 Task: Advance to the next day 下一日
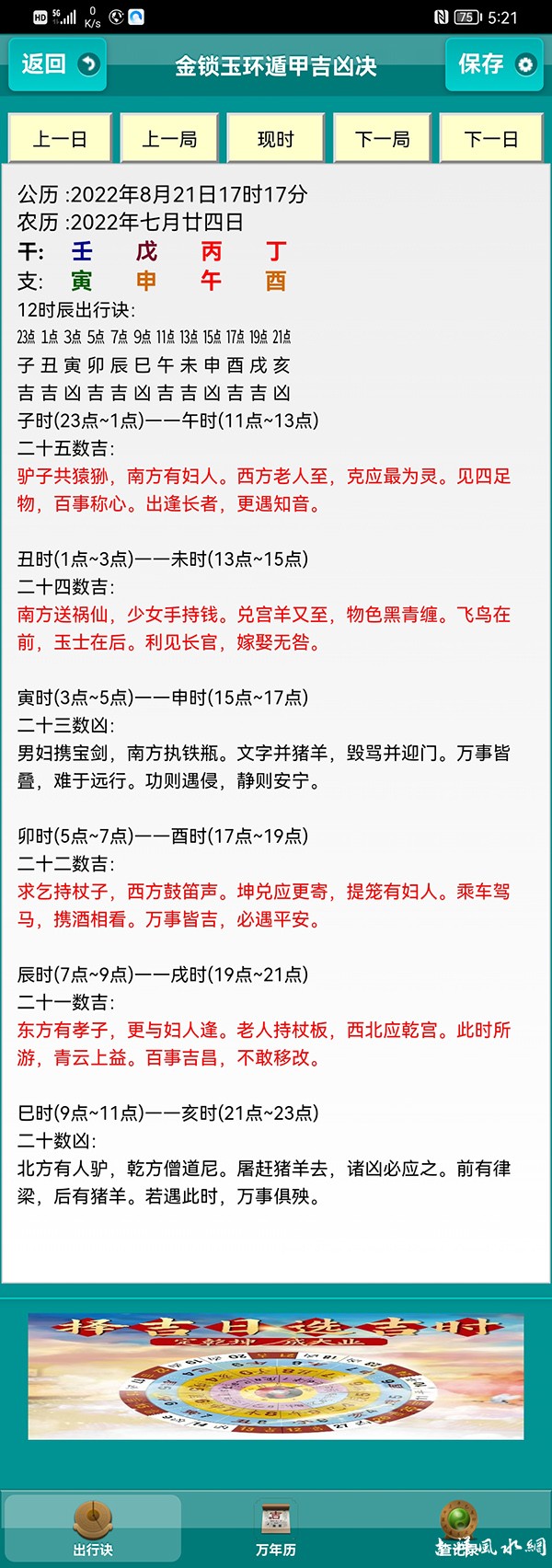[x=490, y=139]
